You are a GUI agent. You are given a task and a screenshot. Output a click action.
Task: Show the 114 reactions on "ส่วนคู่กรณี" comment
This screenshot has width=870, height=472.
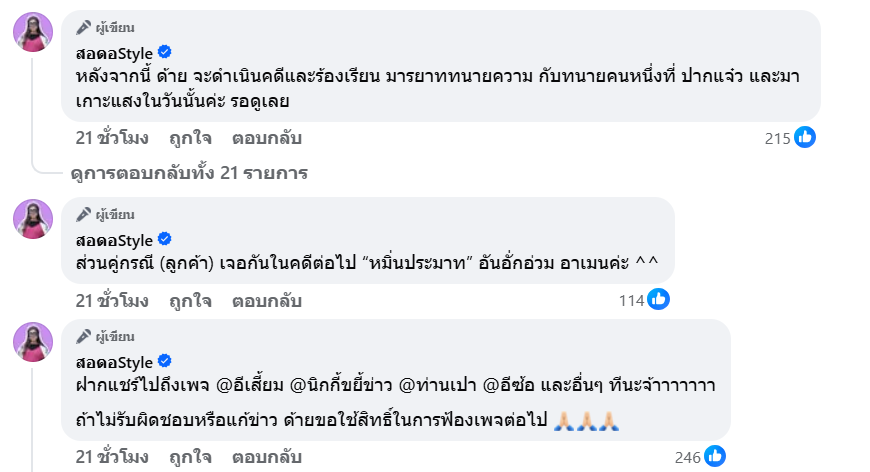644,299
